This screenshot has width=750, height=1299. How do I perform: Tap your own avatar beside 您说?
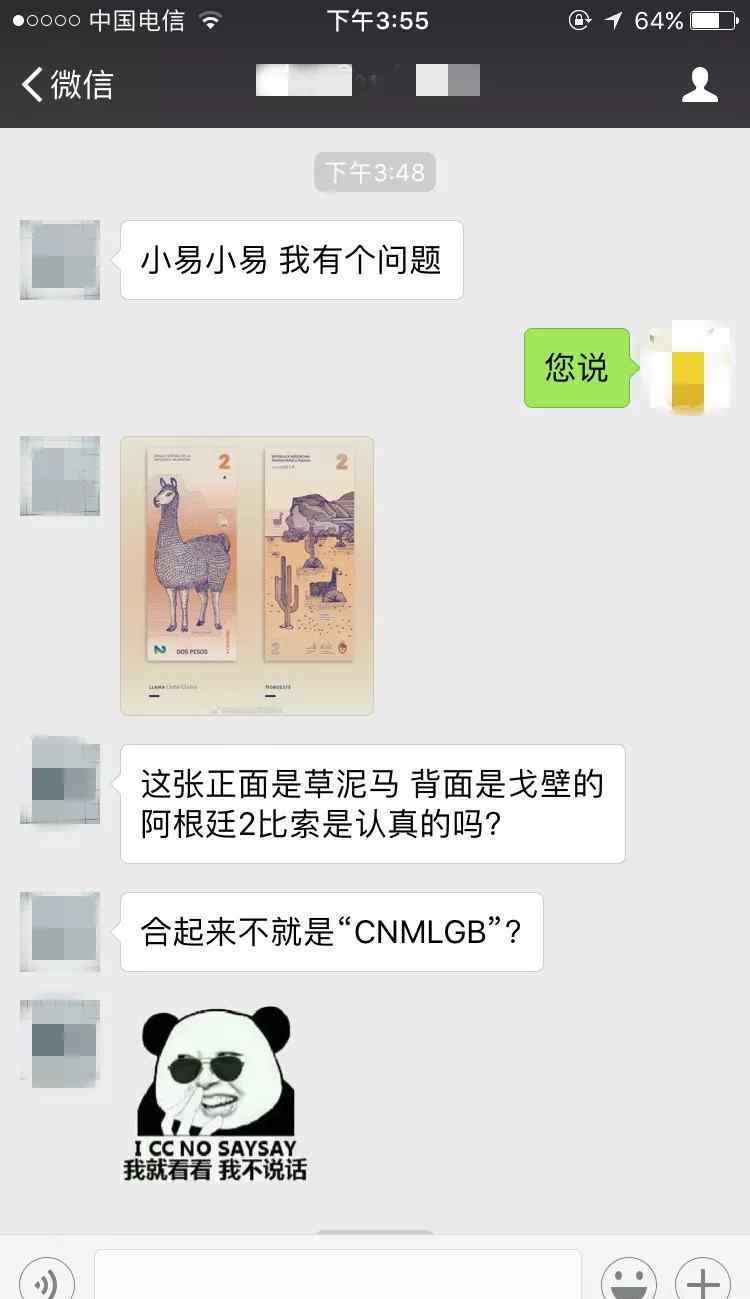pyautogui.click(x=690, y=368)
